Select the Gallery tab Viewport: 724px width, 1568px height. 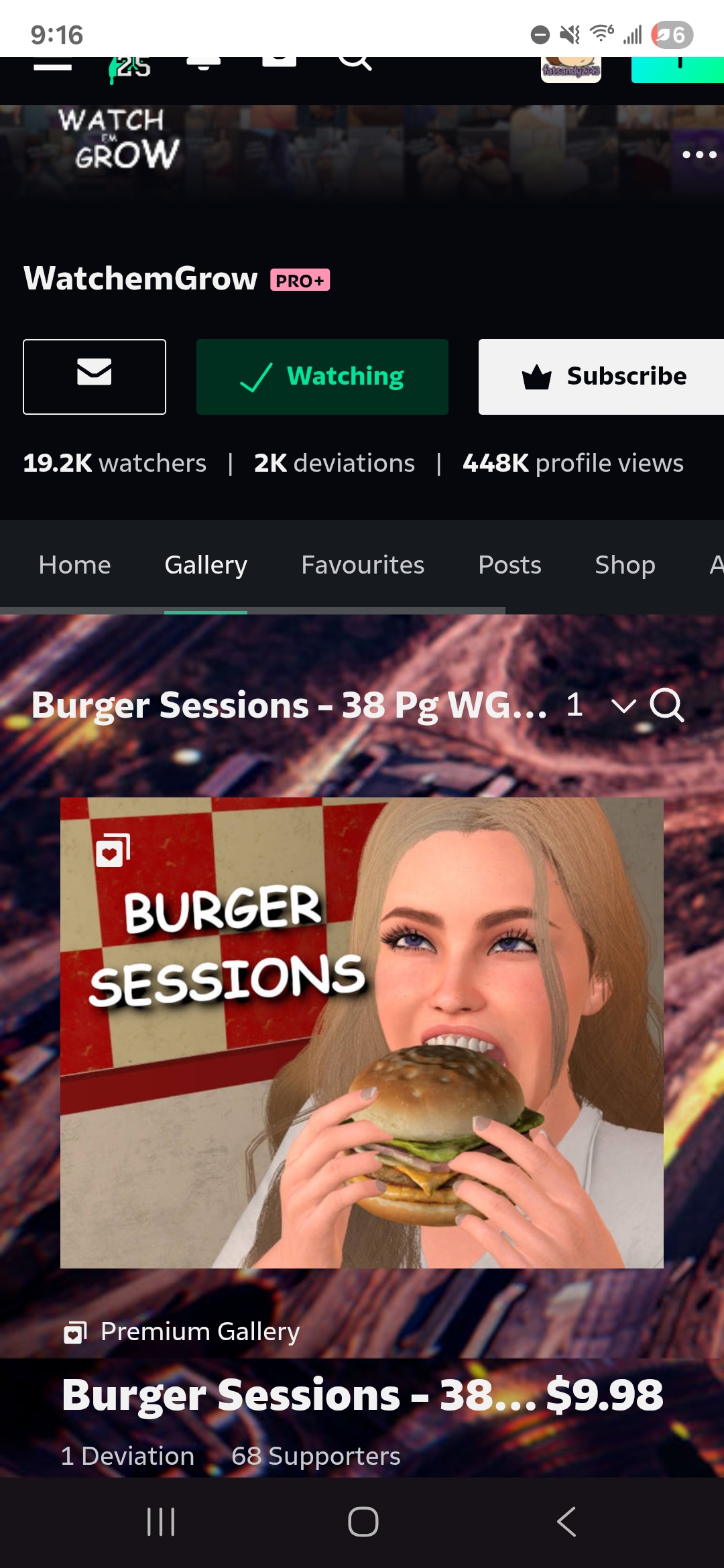pyautogui.click(x=206, y=565)
